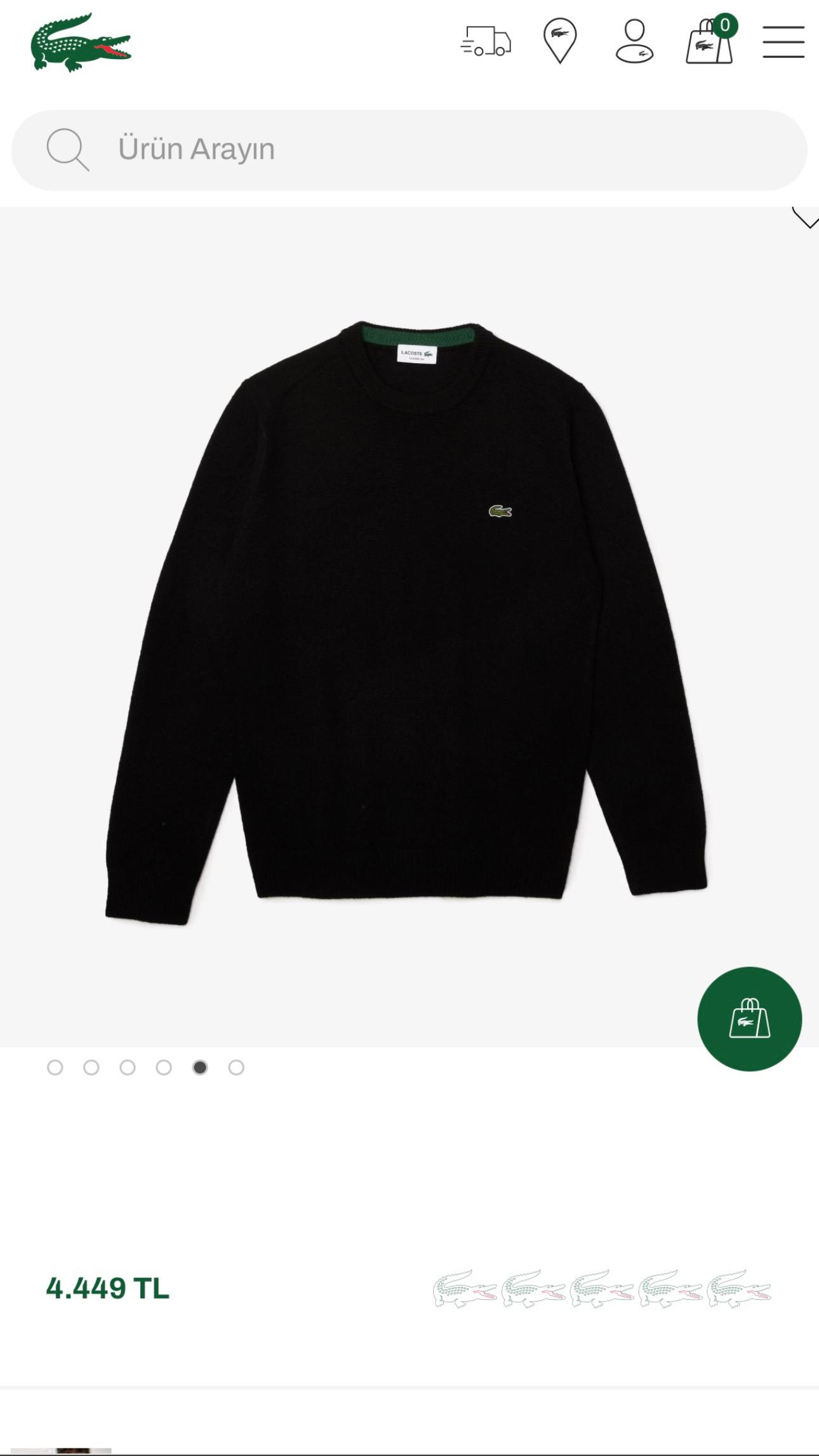Tap the green floating add-to-bag button
819x1456 pixels.
click(x=749, y=1019)
